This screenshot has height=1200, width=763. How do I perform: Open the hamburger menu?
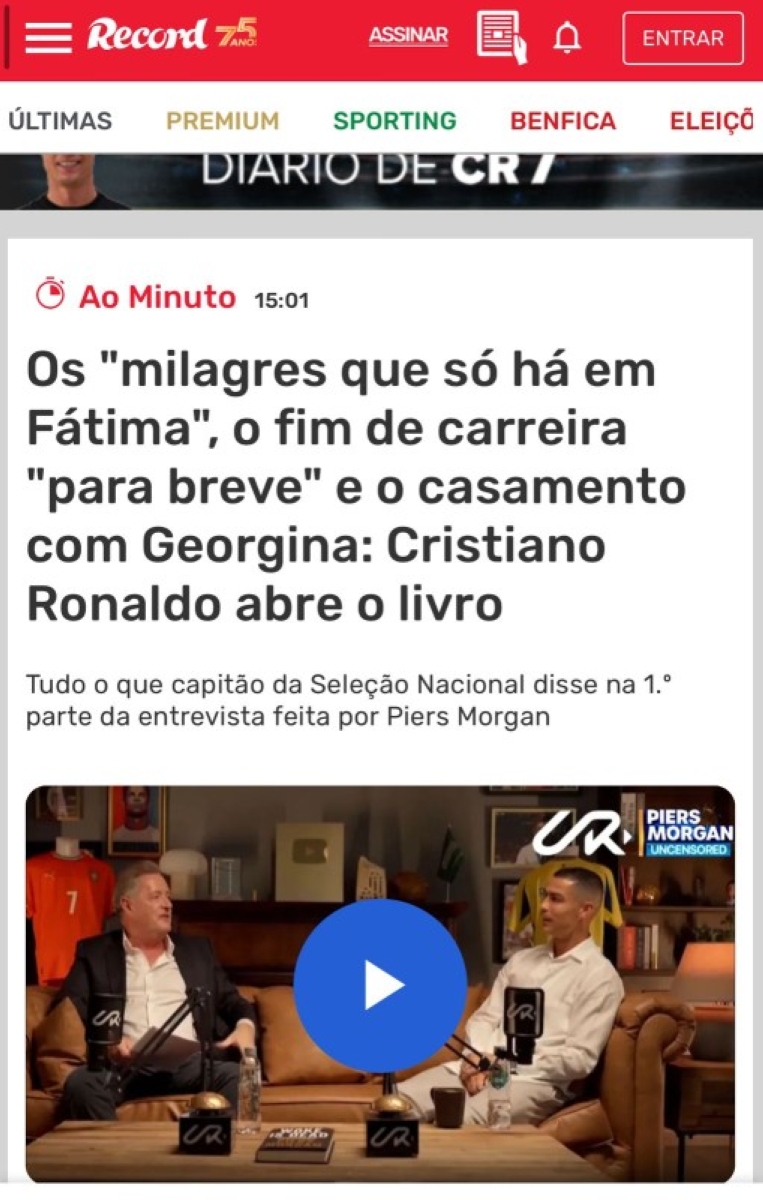click(x=48, y=37)
